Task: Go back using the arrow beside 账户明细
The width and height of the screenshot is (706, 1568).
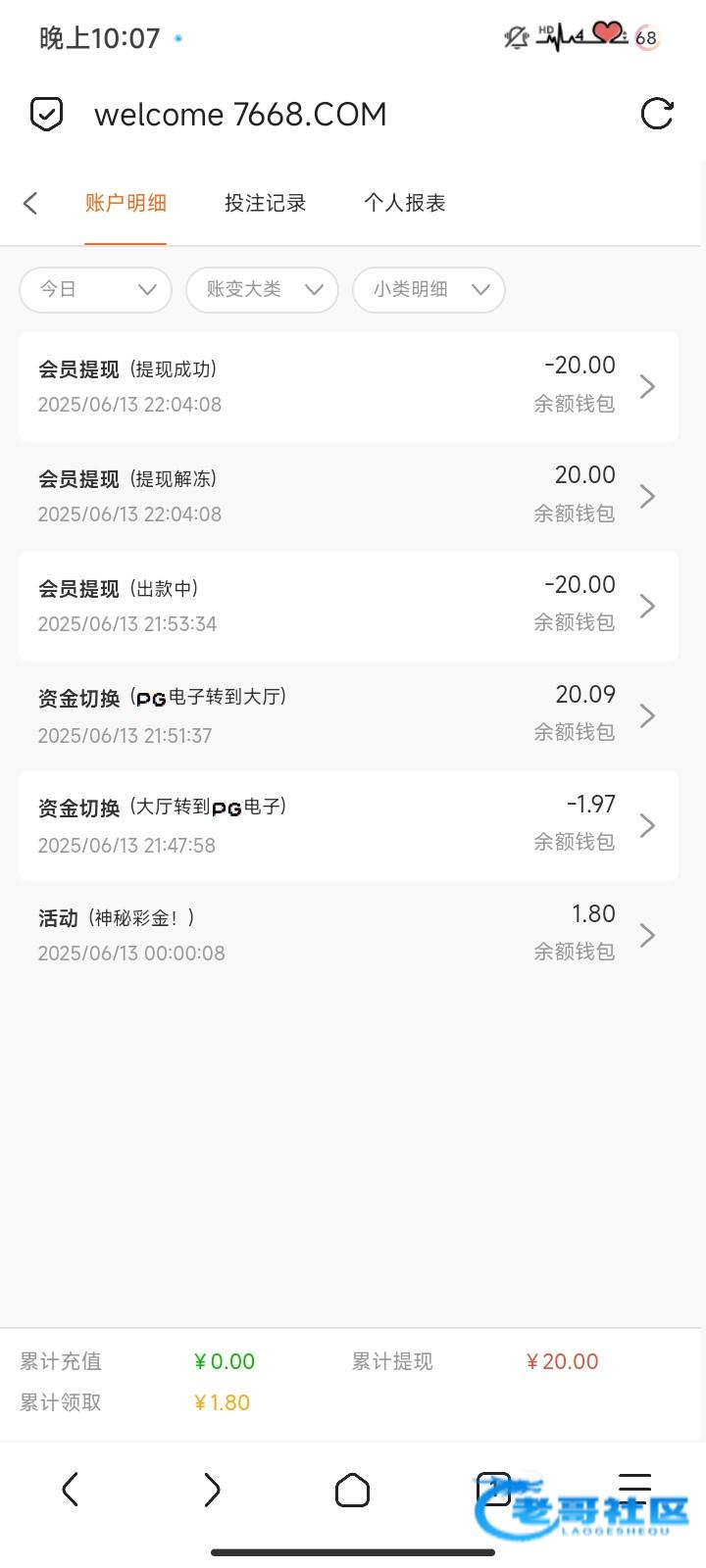Action: (x=30, y=203)
